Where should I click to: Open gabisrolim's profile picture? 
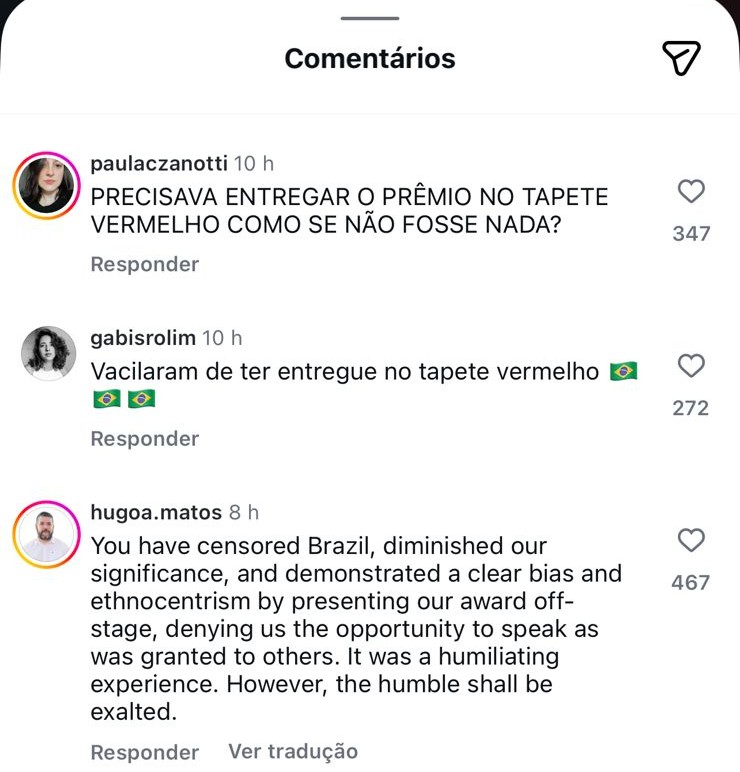pos(47,354)
